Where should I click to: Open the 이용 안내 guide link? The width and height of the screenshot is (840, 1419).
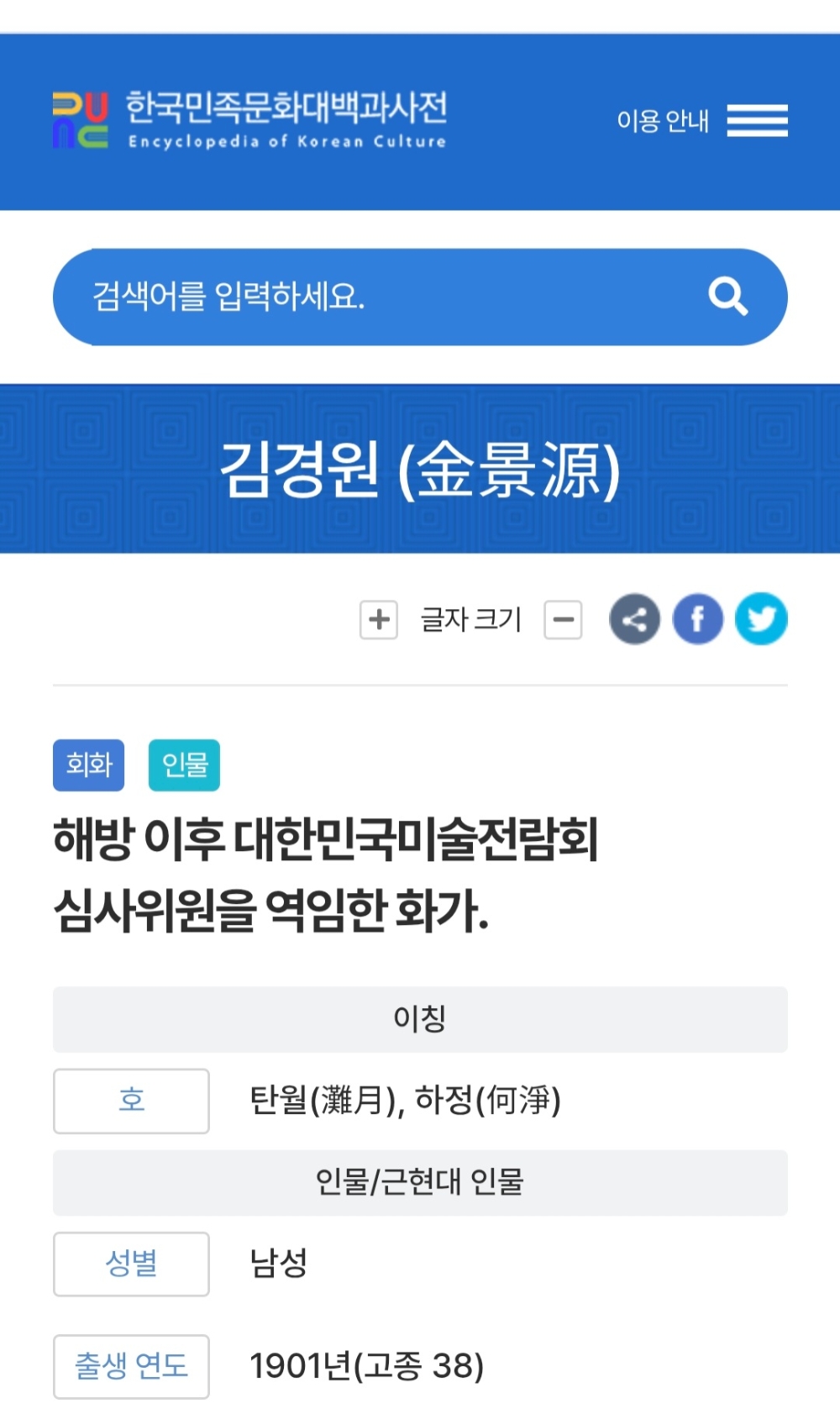(662, 121)
